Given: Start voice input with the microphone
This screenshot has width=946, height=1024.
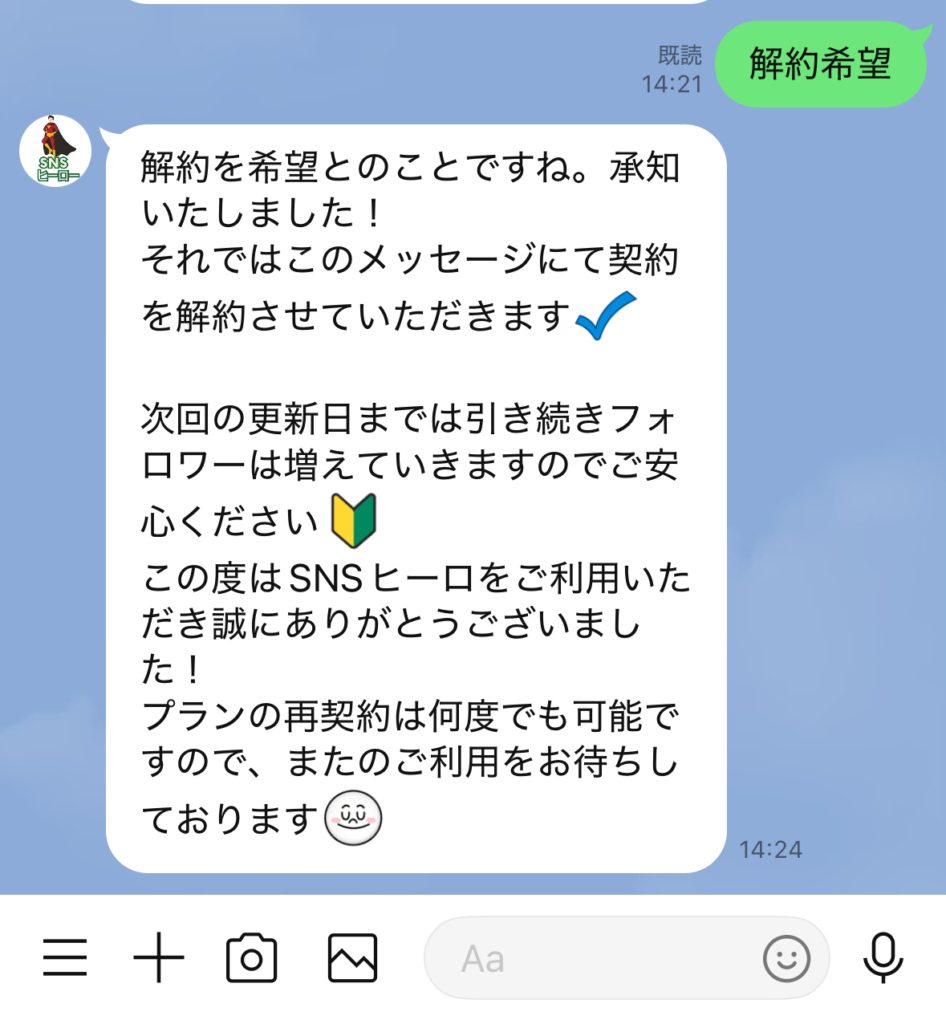Looking at the screenshot, I should tap(883, 959).
